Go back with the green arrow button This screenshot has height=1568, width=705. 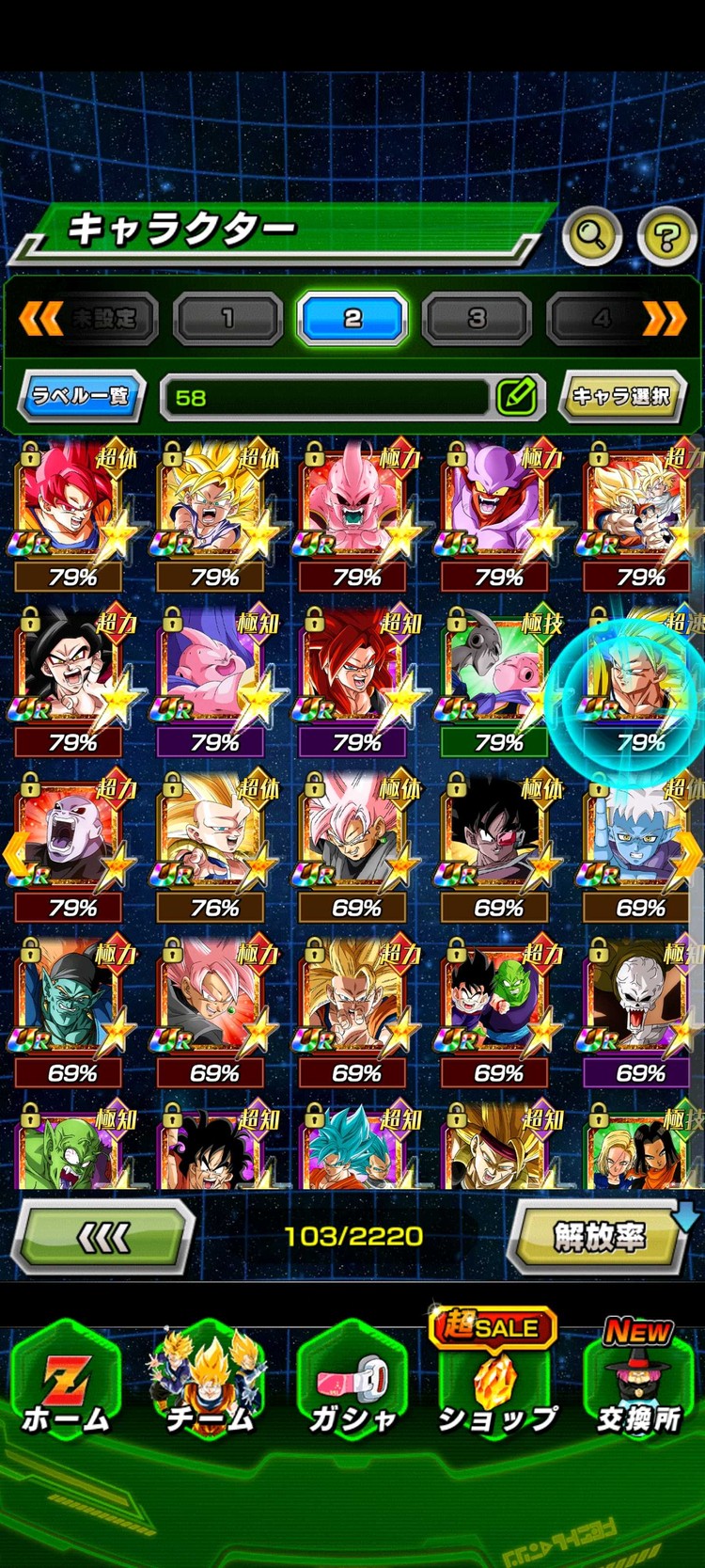(103, 1238)
